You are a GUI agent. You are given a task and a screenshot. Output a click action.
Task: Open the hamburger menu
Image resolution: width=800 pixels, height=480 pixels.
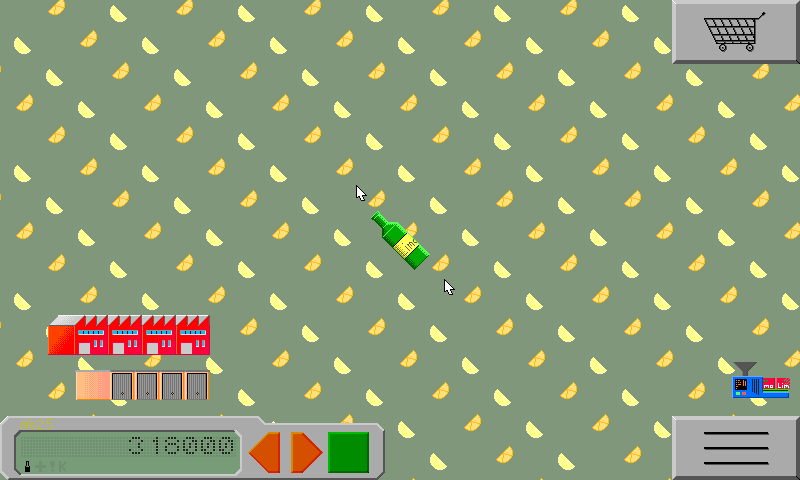[736, 448]
